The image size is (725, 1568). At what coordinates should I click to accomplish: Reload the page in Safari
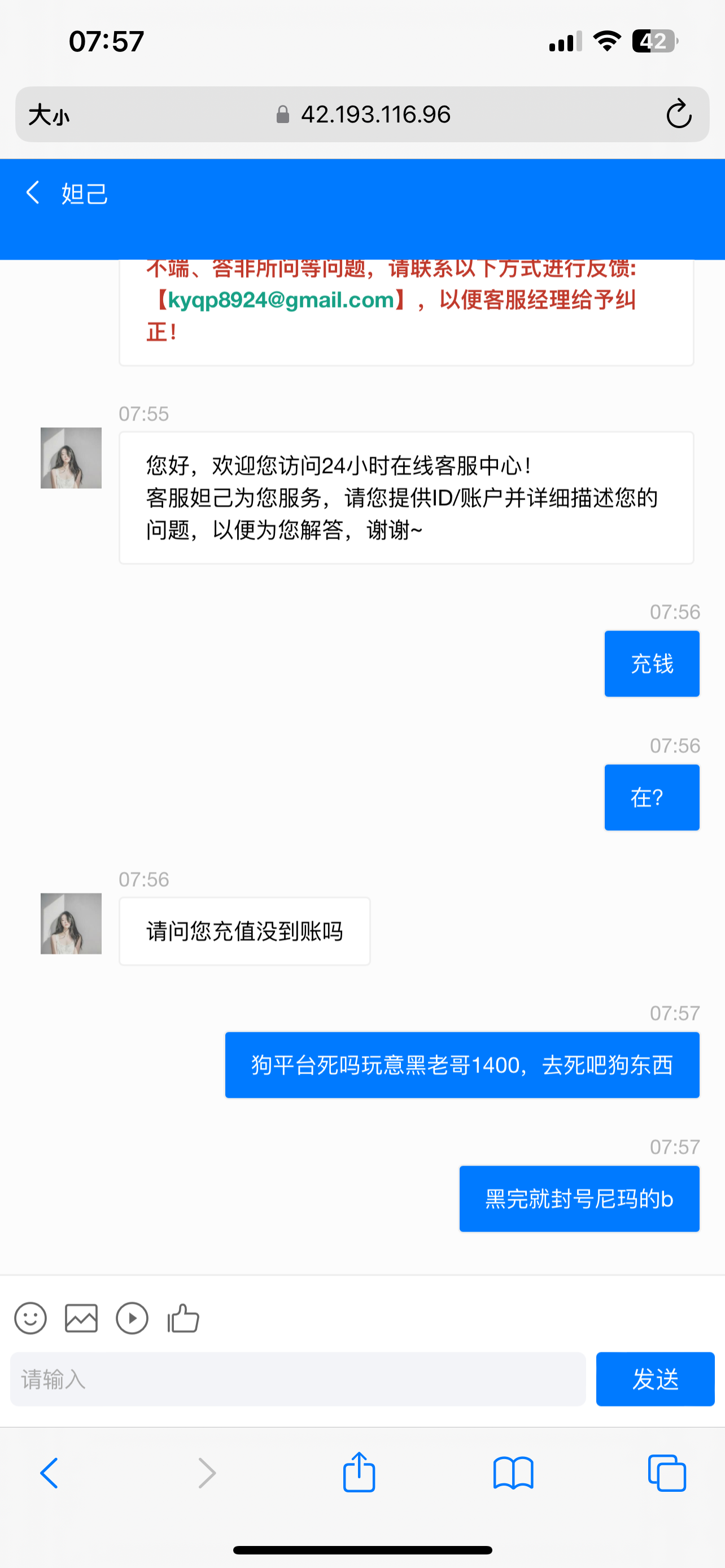678,115
